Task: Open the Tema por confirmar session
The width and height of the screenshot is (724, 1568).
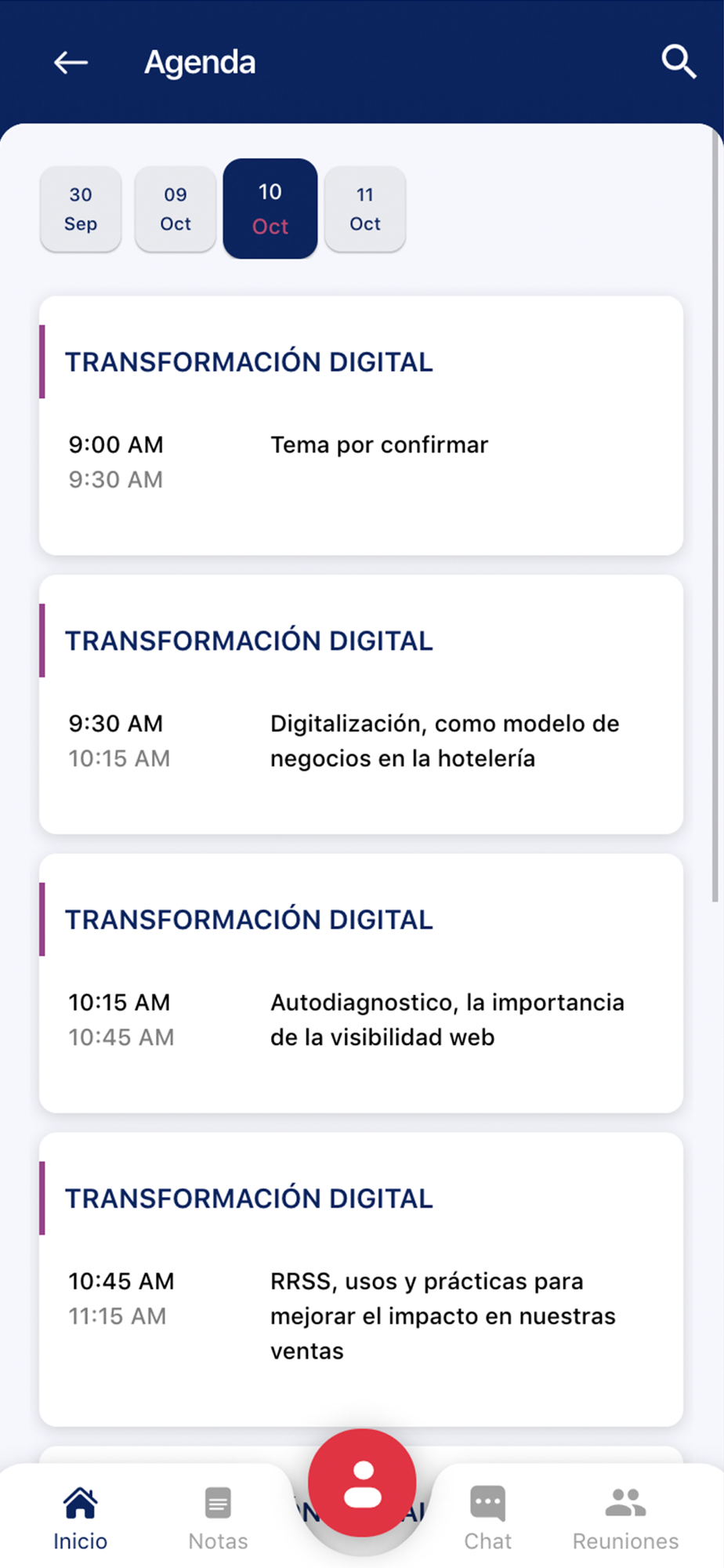Action: (x=361, y=426)
